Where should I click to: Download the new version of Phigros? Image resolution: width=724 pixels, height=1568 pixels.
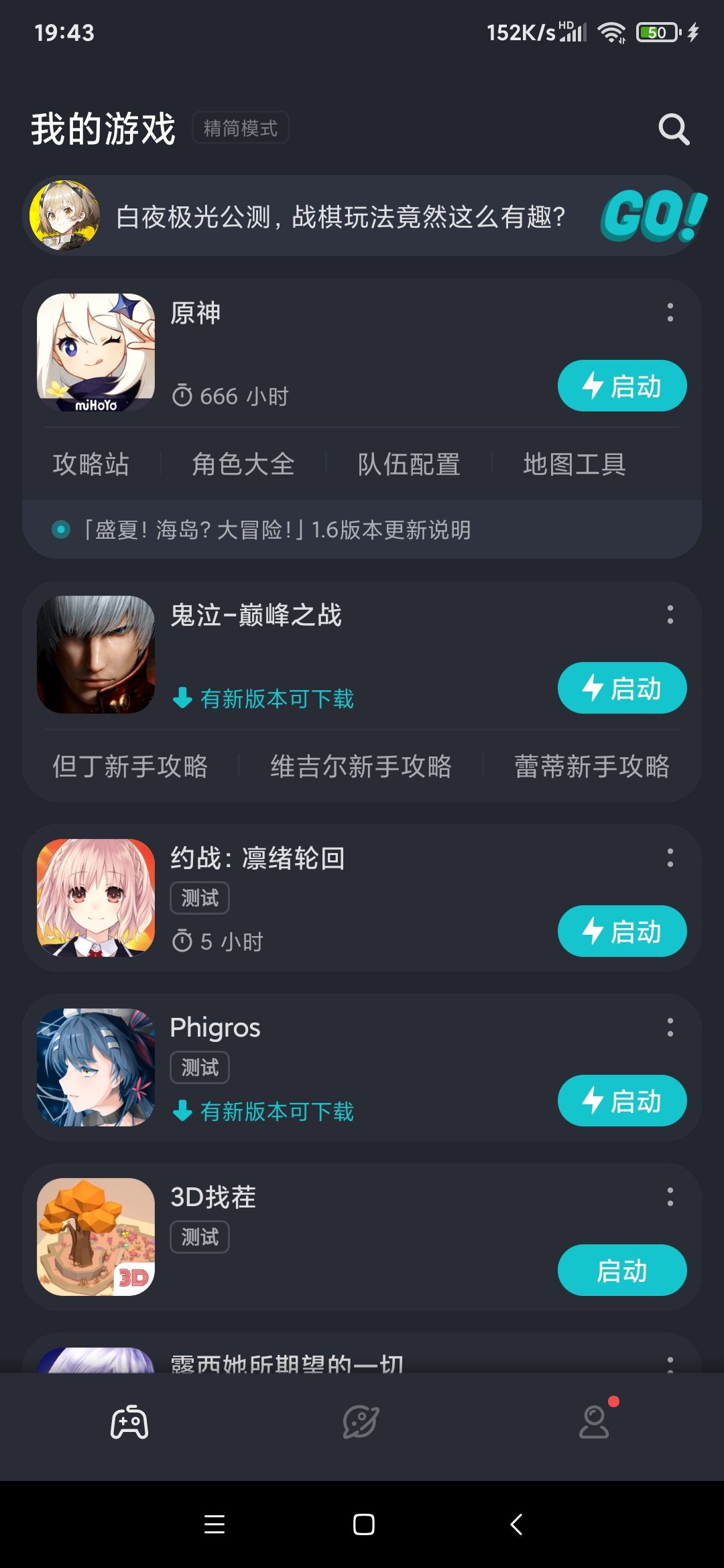[x=263, y=1111]
